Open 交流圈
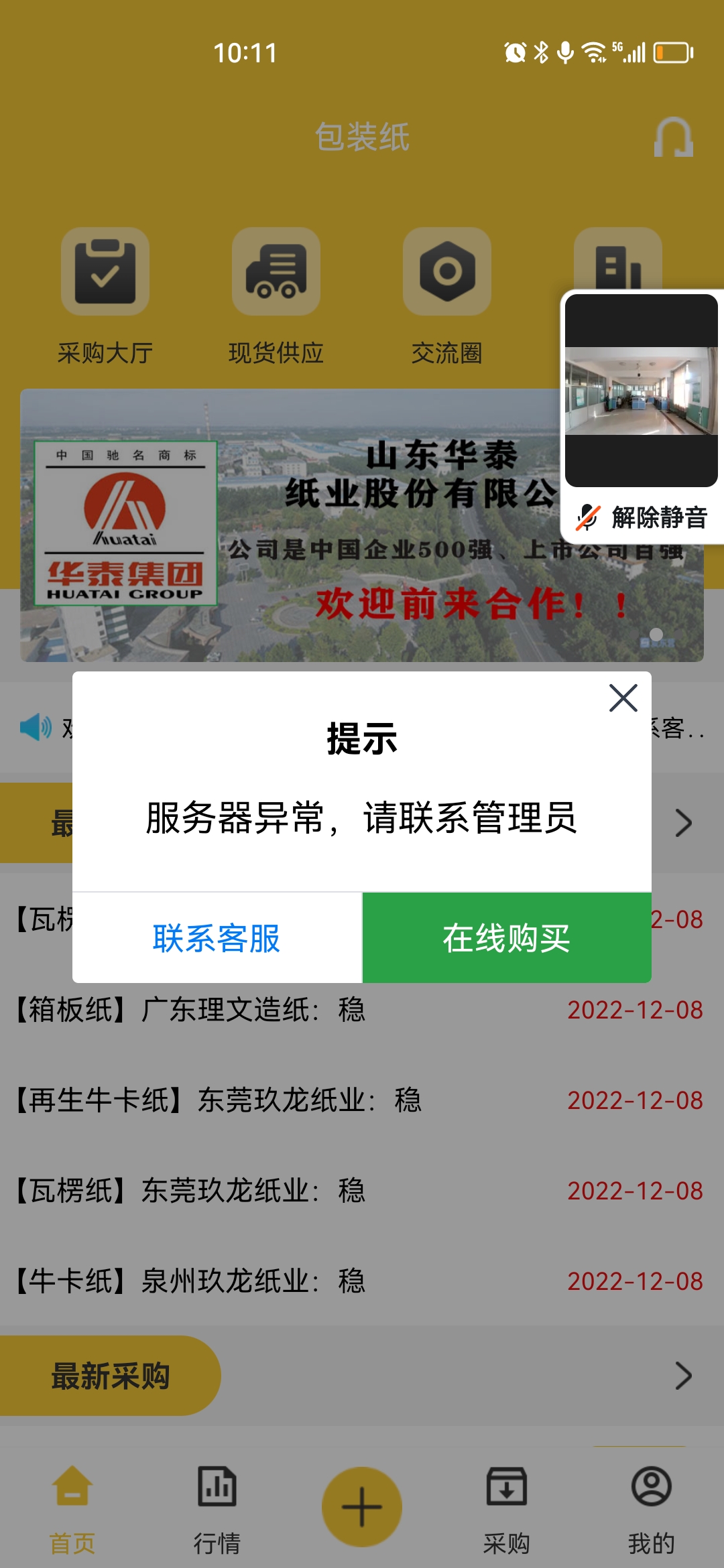 [447, 296]
